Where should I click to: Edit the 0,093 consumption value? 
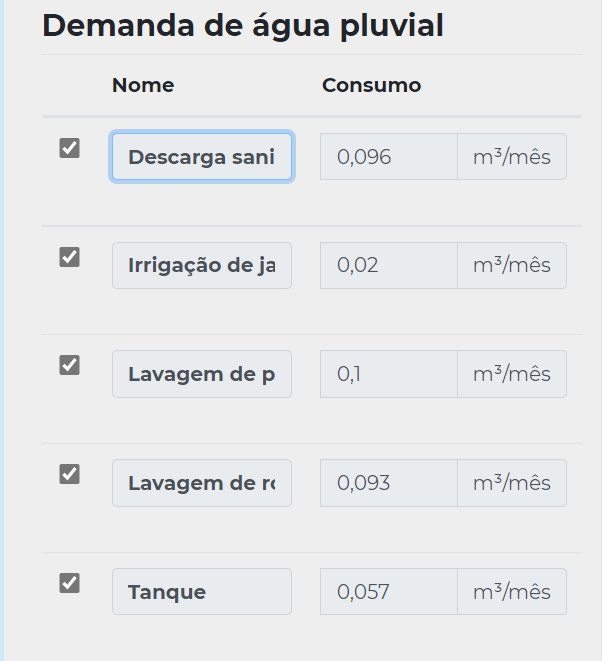pyautogui.click(x=389, y=483)
